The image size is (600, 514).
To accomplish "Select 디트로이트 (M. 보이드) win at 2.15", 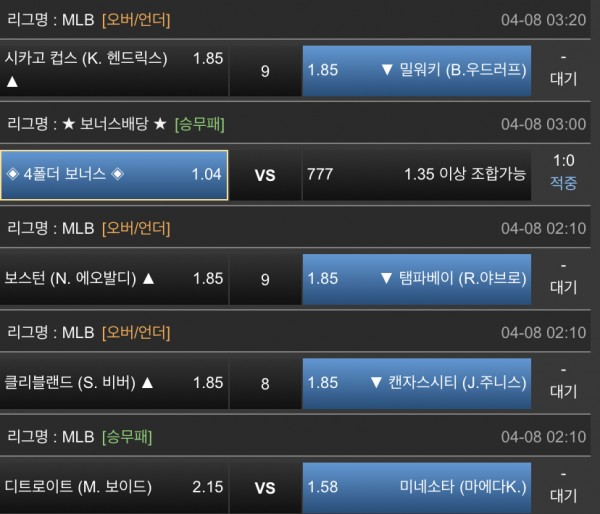I will tap(114, 487).
